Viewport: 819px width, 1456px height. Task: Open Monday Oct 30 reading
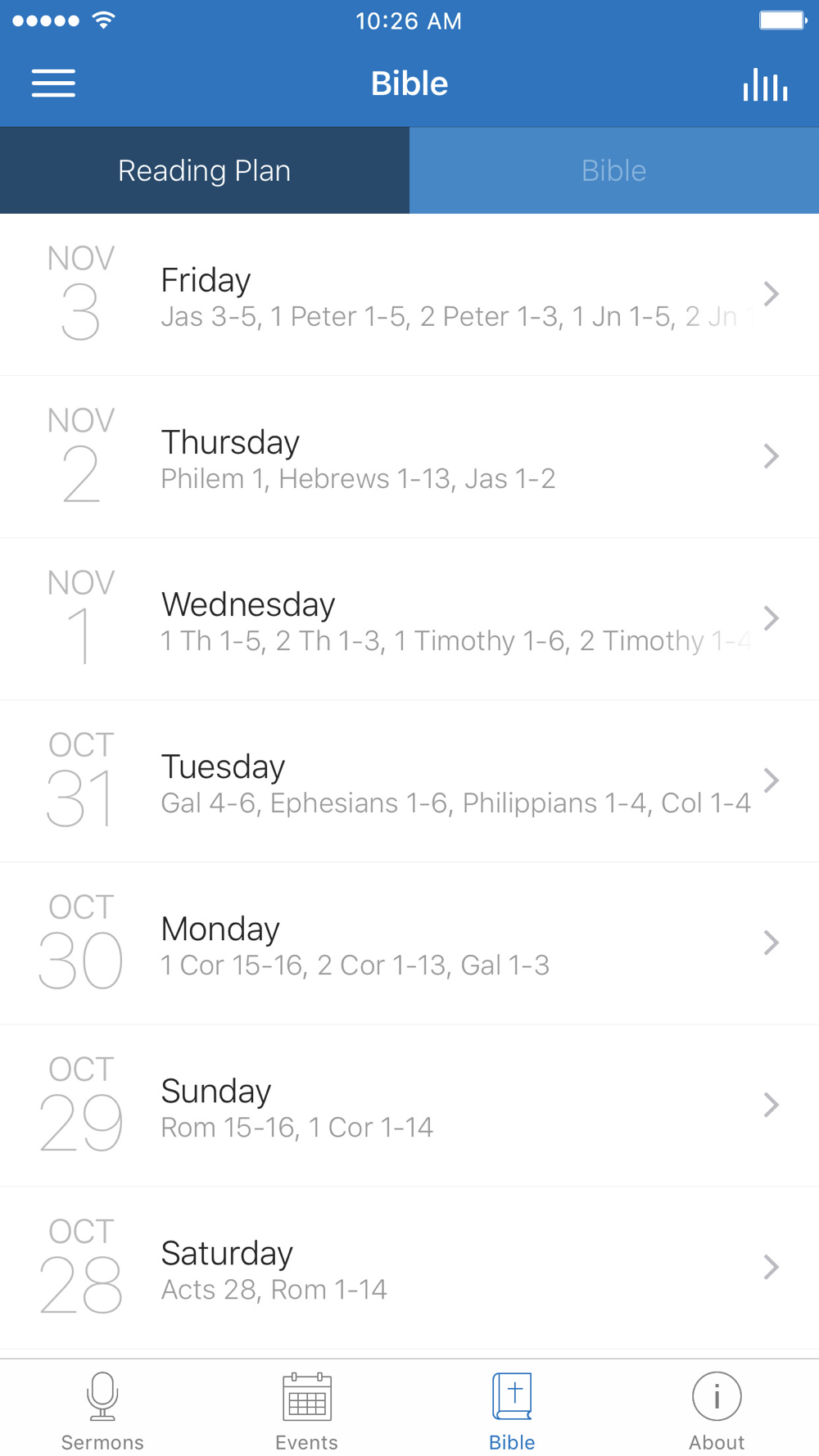point(409,943)
